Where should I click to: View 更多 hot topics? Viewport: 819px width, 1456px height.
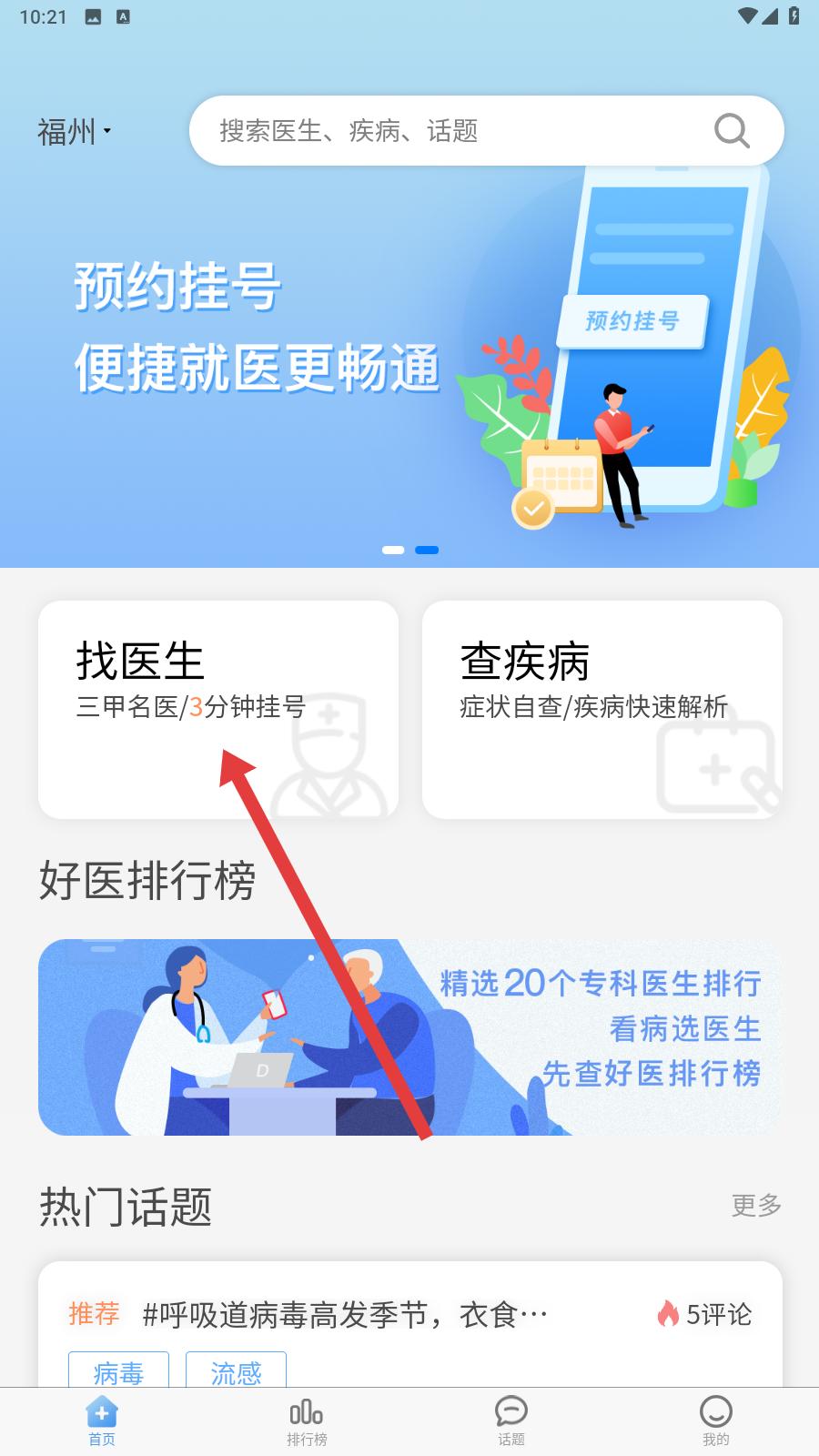(756, 1205)
